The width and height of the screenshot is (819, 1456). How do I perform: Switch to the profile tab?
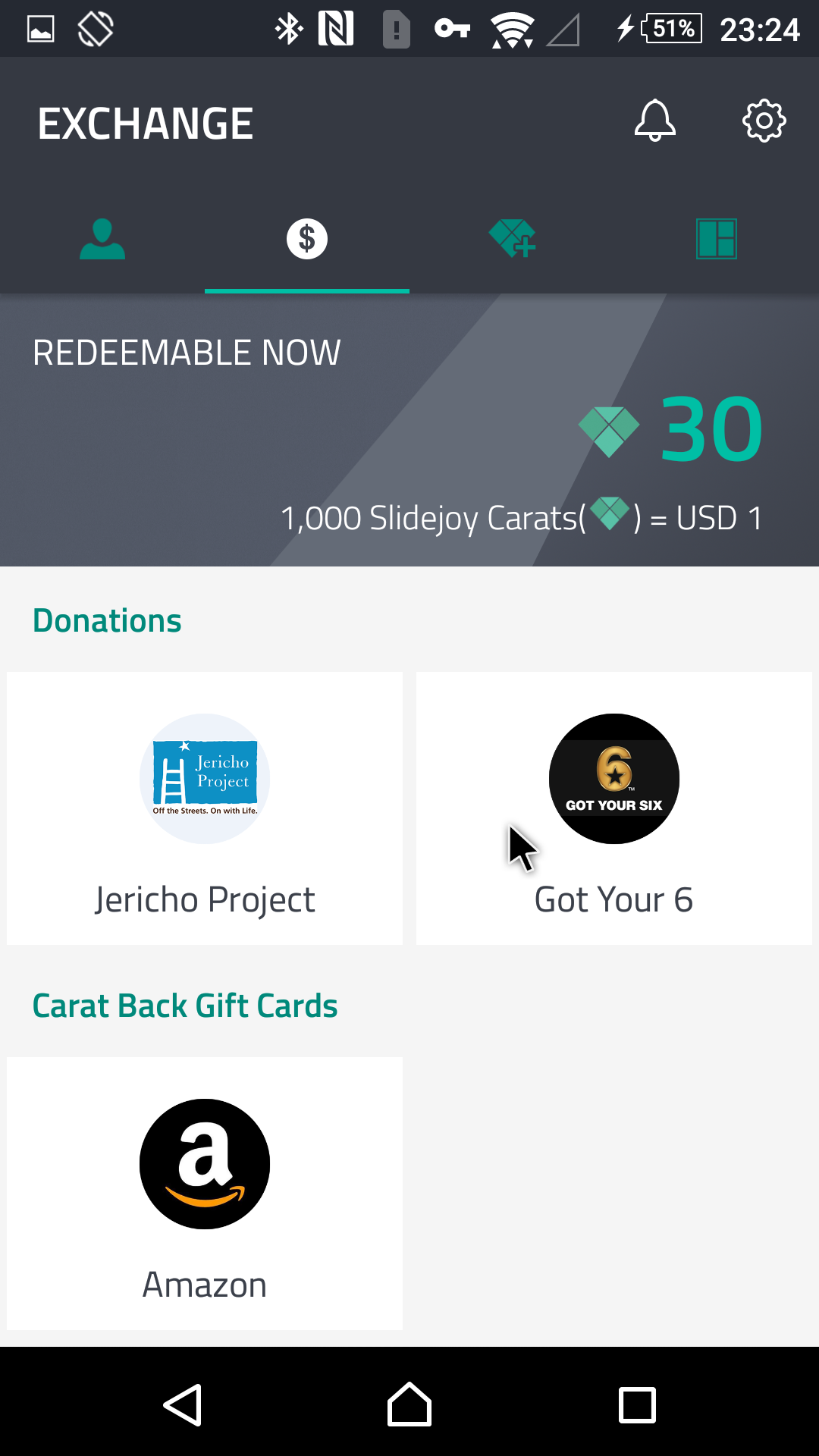(x=102, y=239)
